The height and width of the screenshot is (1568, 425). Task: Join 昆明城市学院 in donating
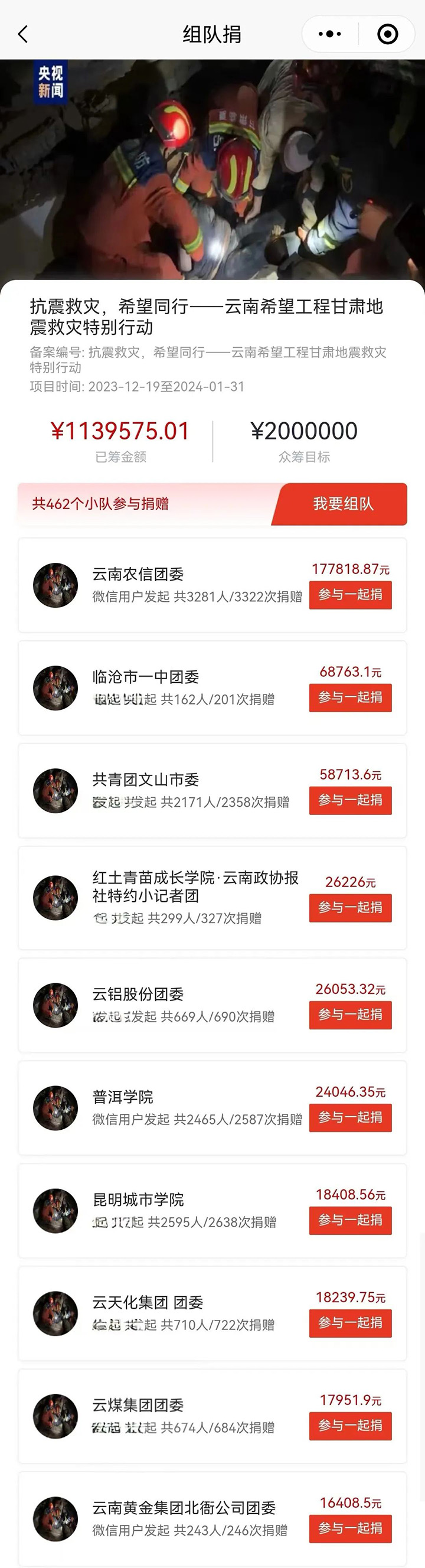point(350,1220)
